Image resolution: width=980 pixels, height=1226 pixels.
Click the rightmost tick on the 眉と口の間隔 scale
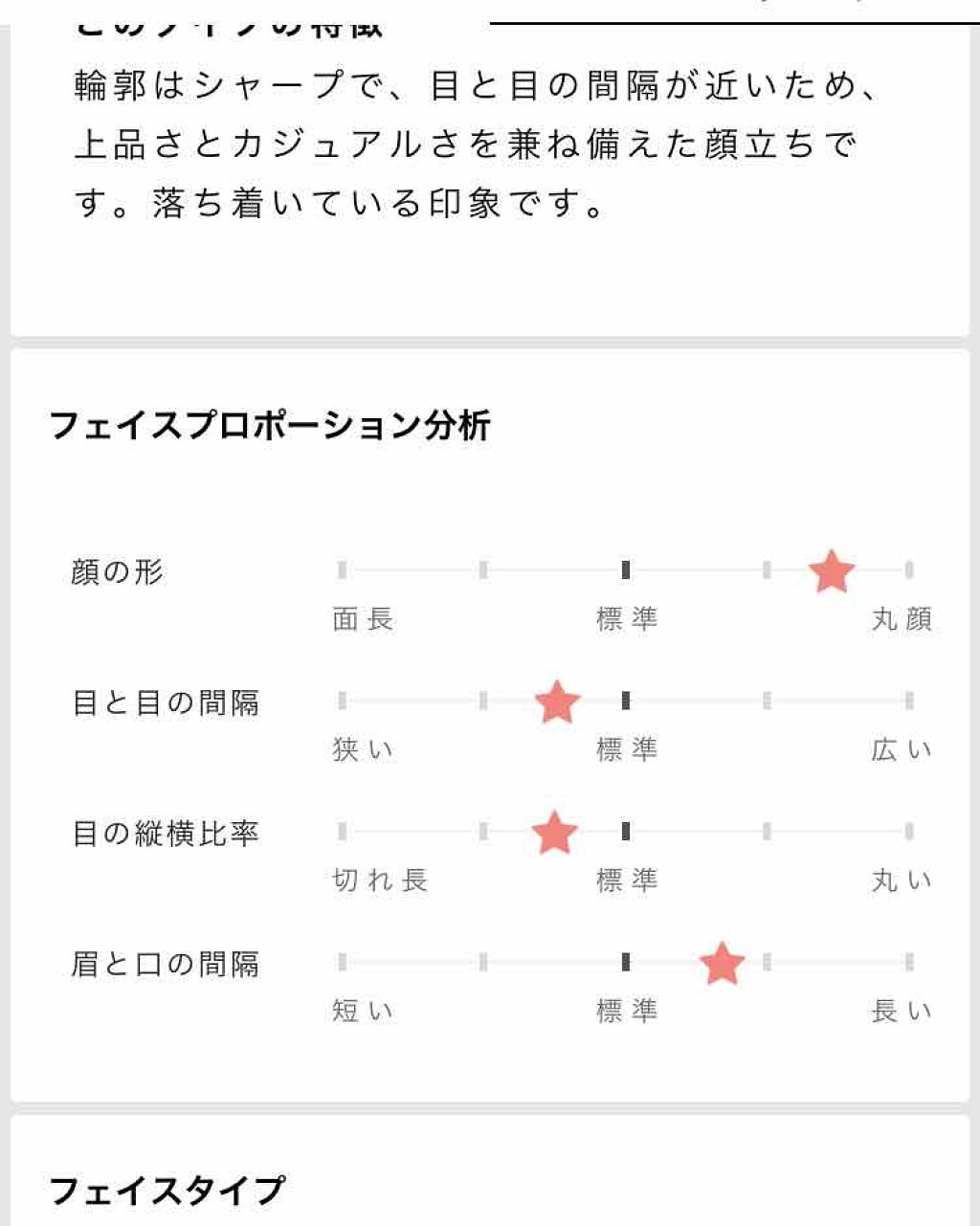click(x=909, y=959)
